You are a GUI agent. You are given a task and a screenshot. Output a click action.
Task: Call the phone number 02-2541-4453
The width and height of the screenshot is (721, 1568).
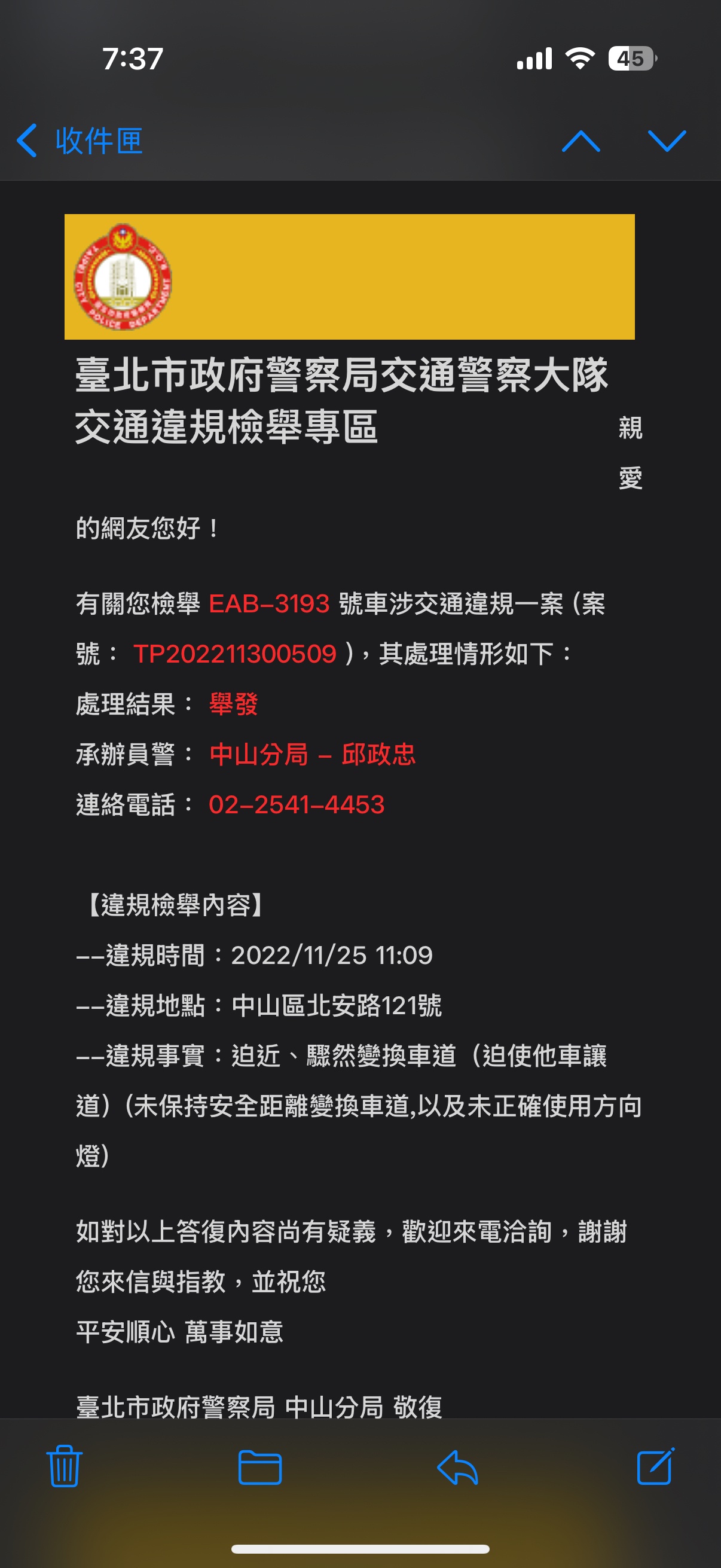click(297, 805)
